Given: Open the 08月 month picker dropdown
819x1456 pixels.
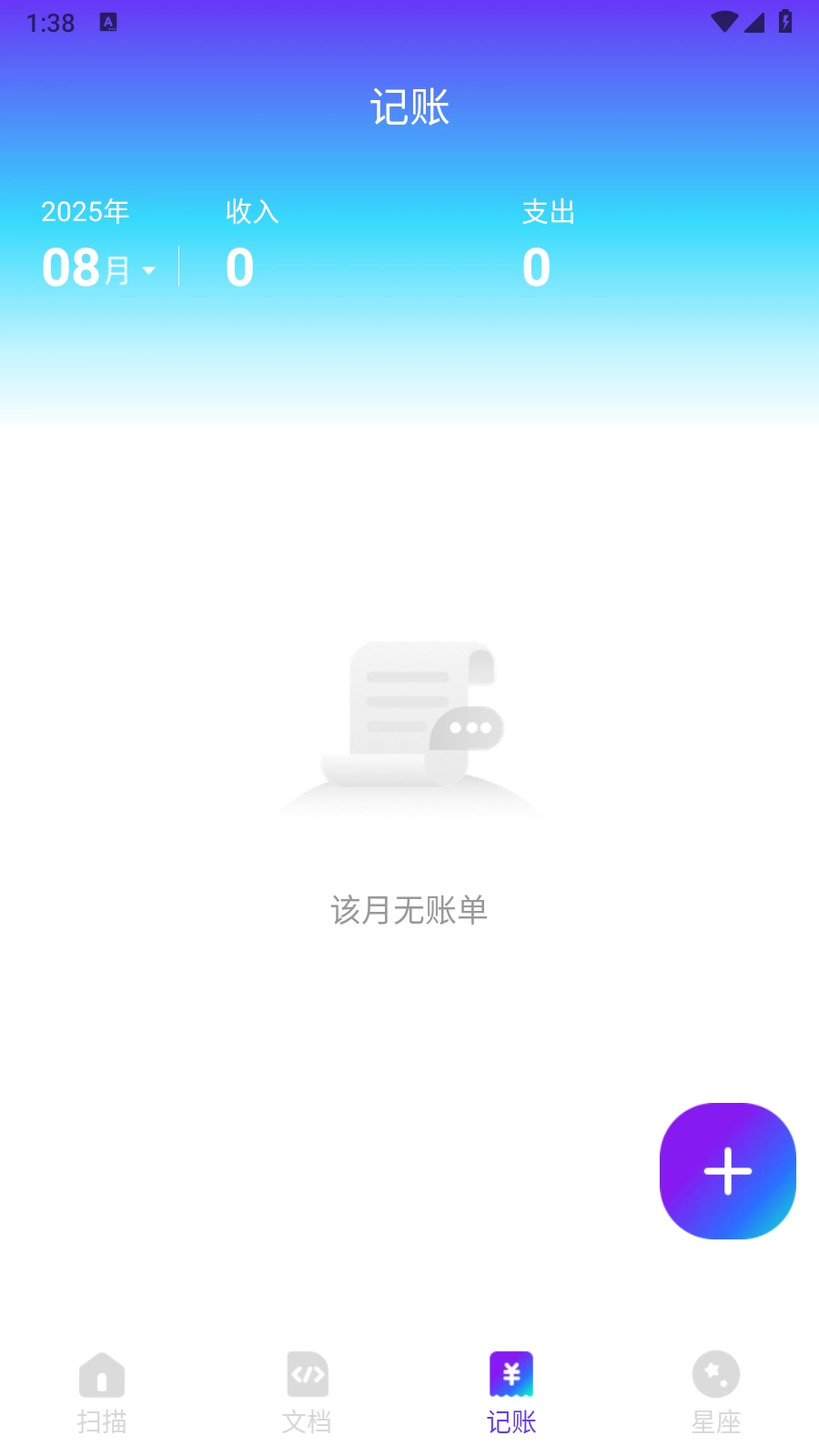Looking at the screenshot, I should [98, 268].
